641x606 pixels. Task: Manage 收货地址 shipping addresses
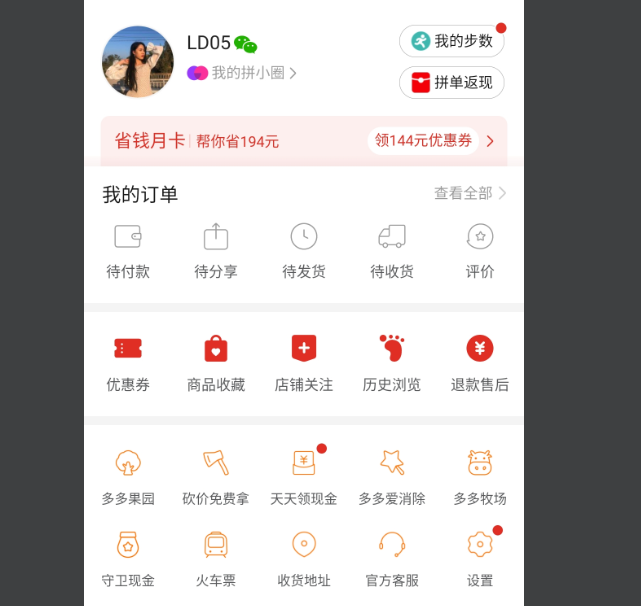pos(304,557)
